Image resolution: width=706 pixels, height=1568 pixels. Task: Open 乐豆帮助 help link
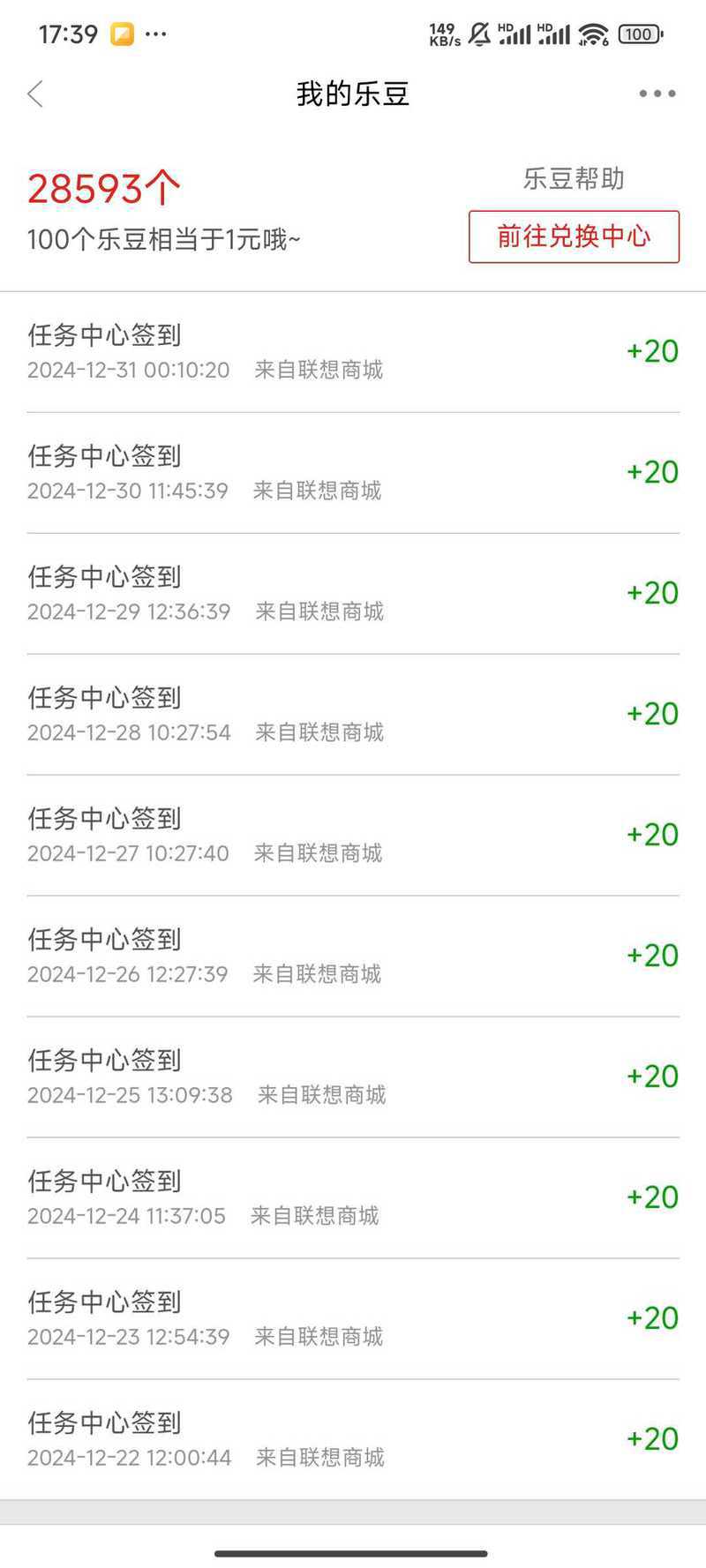pyautogui.click(x=574, y=179)
